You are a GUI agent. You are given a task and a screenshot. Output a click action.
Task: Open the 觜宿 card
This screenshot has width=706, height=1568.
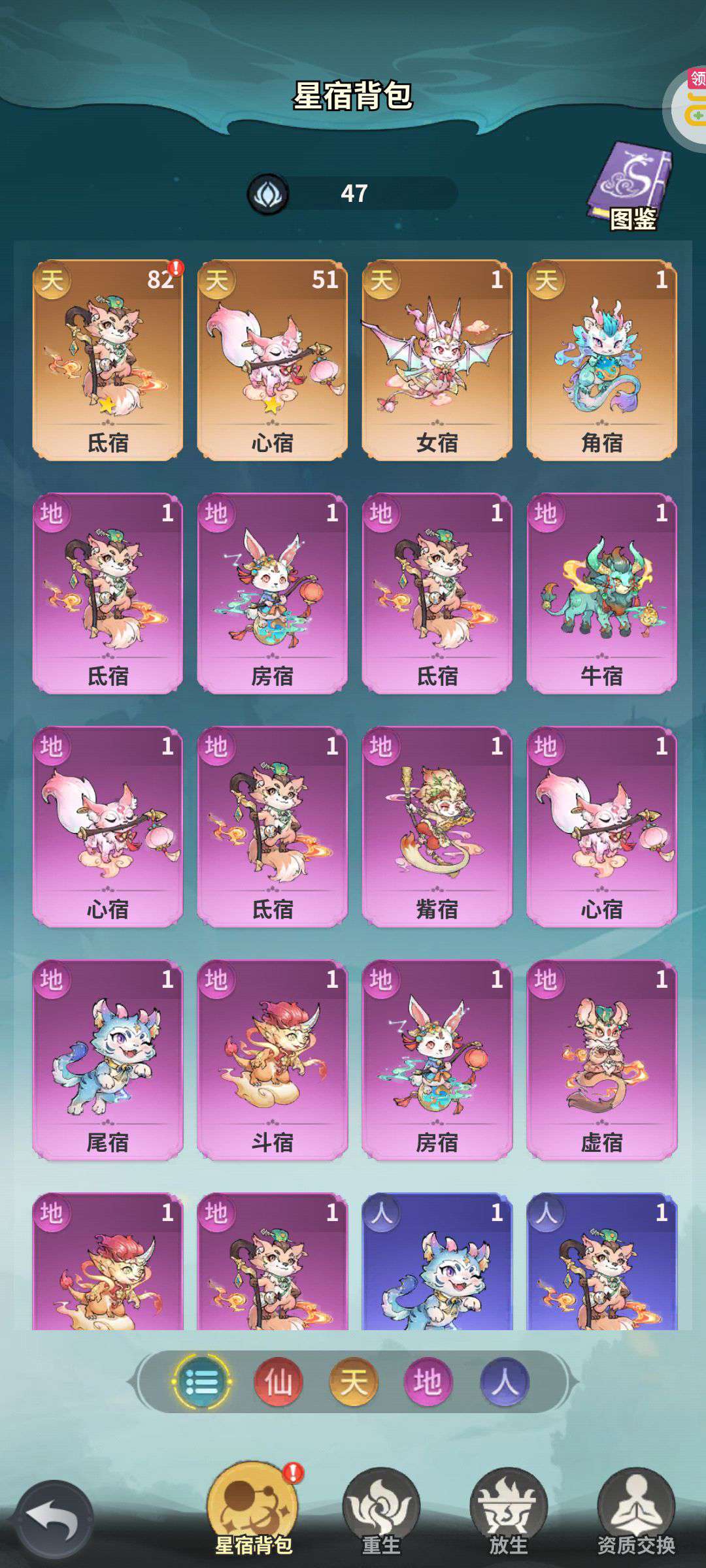437,826
